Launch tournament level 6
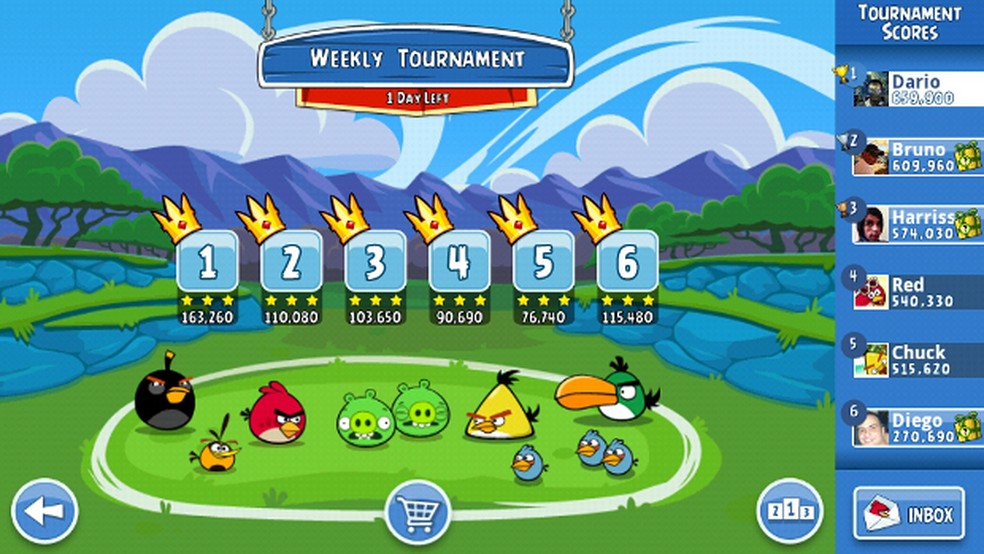Screen dimensions: 984x554 click(x=627, y=263)
